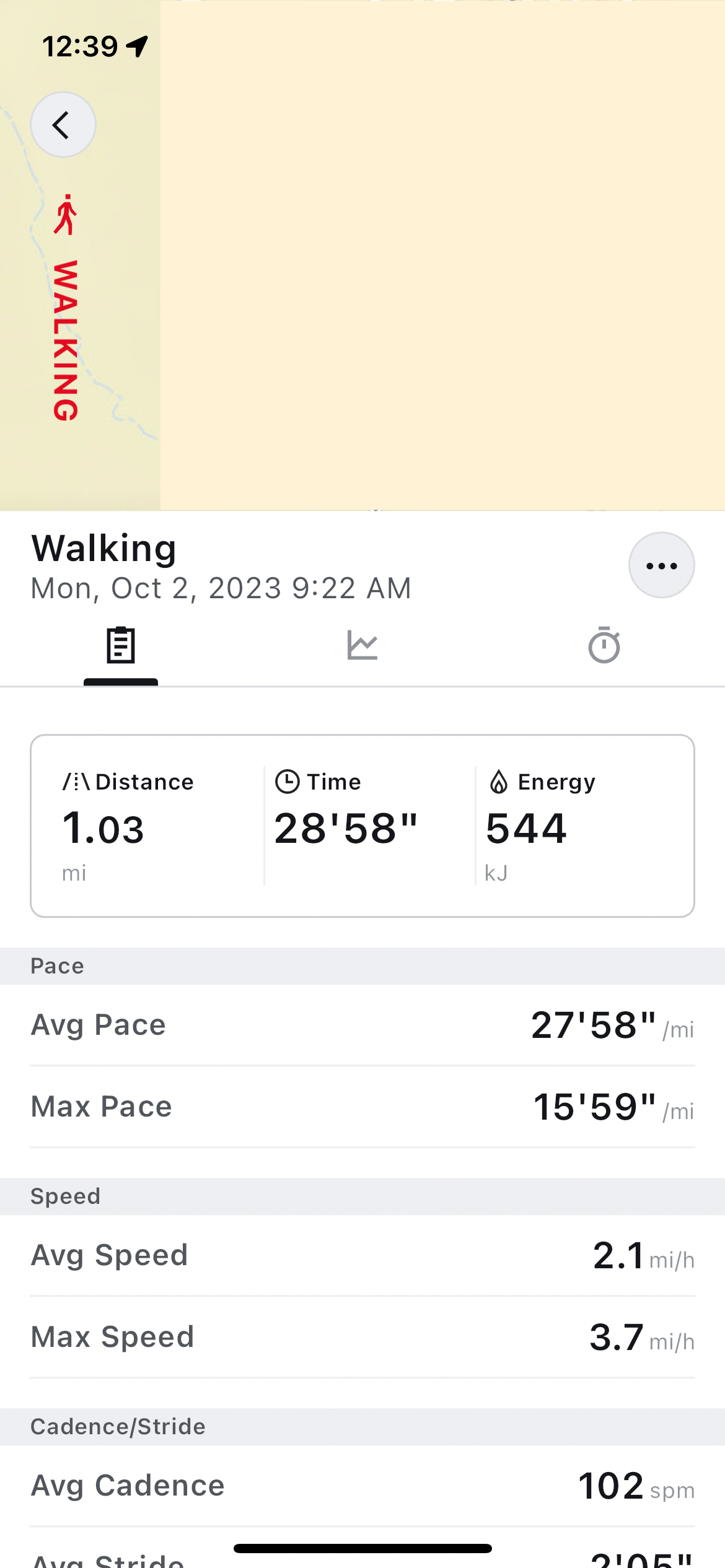725x1568 pixels.
Task: Switch to the charts tab
Action: tap(362, 645)
